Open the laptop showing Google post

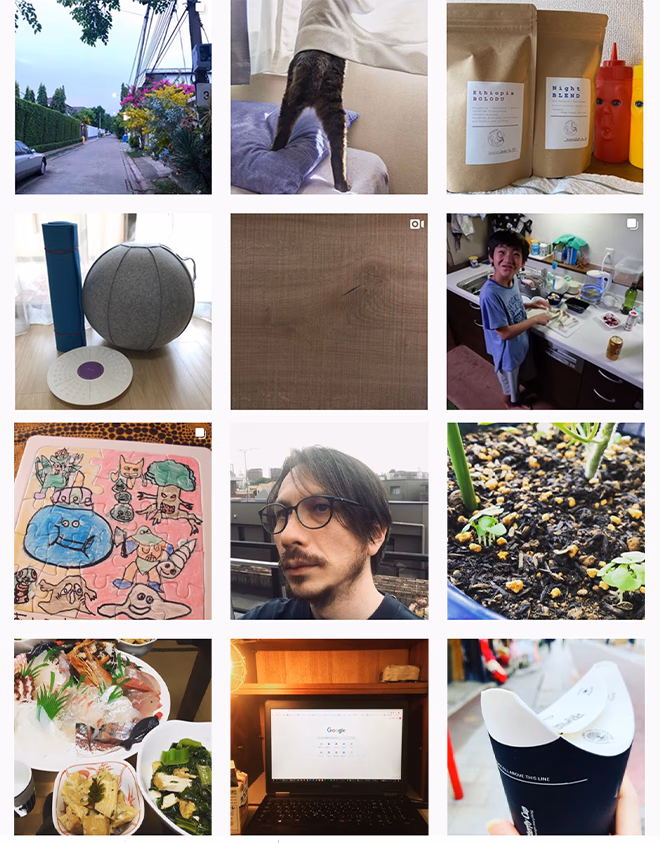329,737
